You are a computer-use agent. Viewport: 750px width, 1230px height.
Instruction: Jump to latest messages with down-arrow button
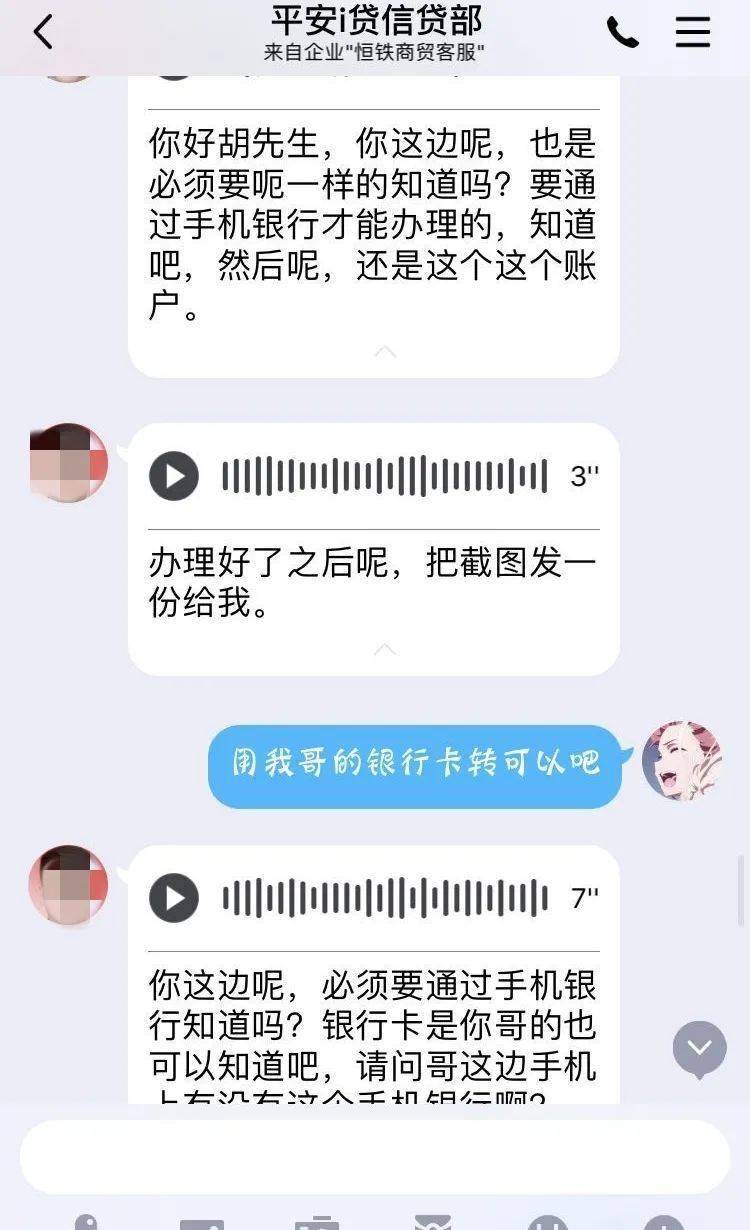click(x=700, y=1049)
